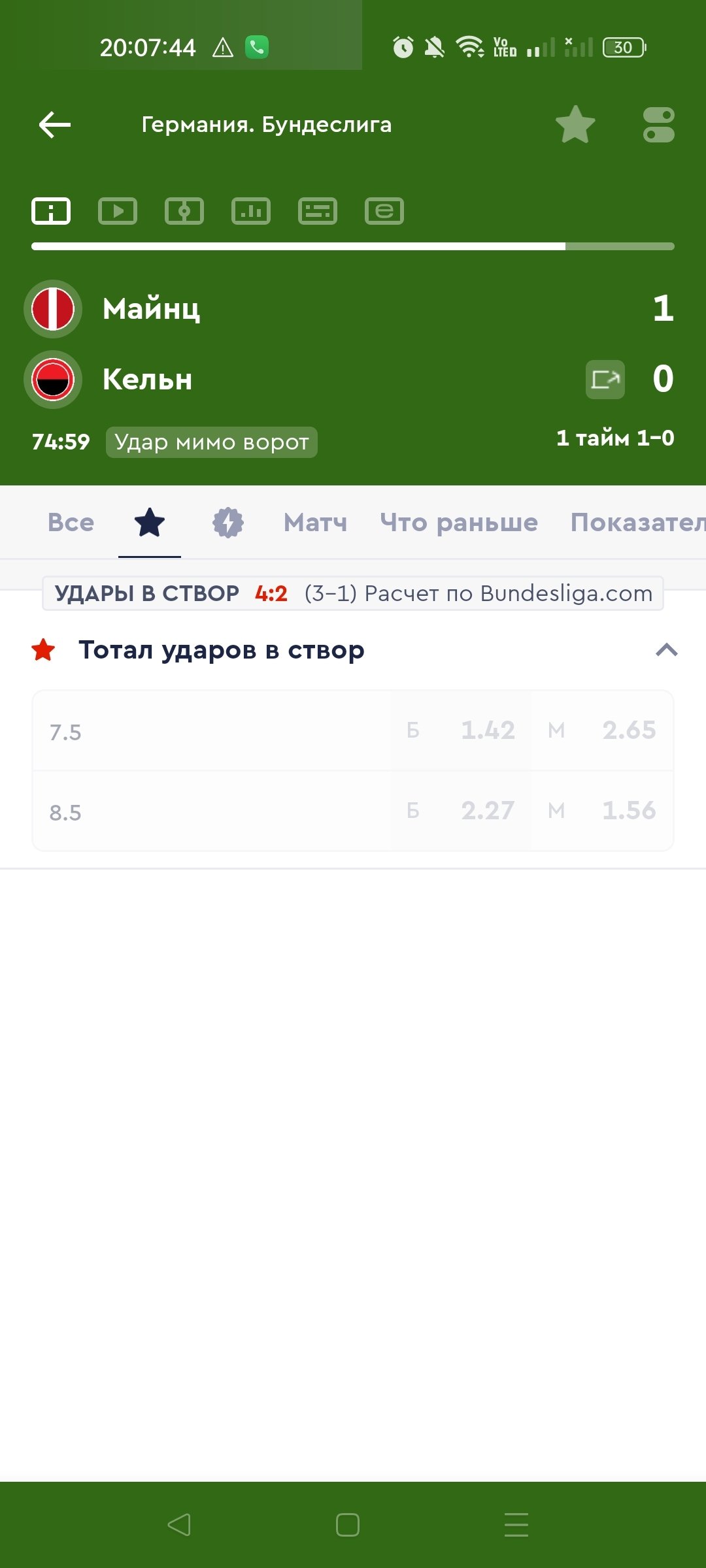Switch to the match info view icon
This screenshot has width=706, height=1568.
pos(51,211)
